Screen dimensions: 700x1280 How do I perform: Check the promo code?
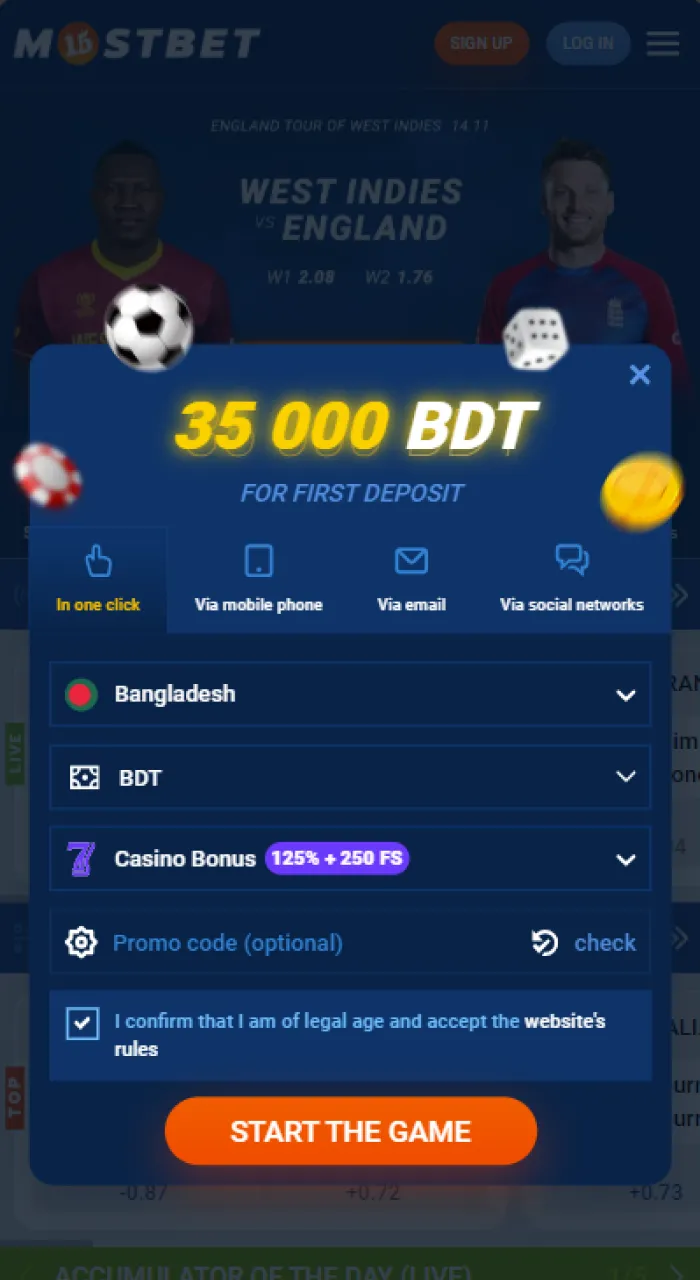585,943
